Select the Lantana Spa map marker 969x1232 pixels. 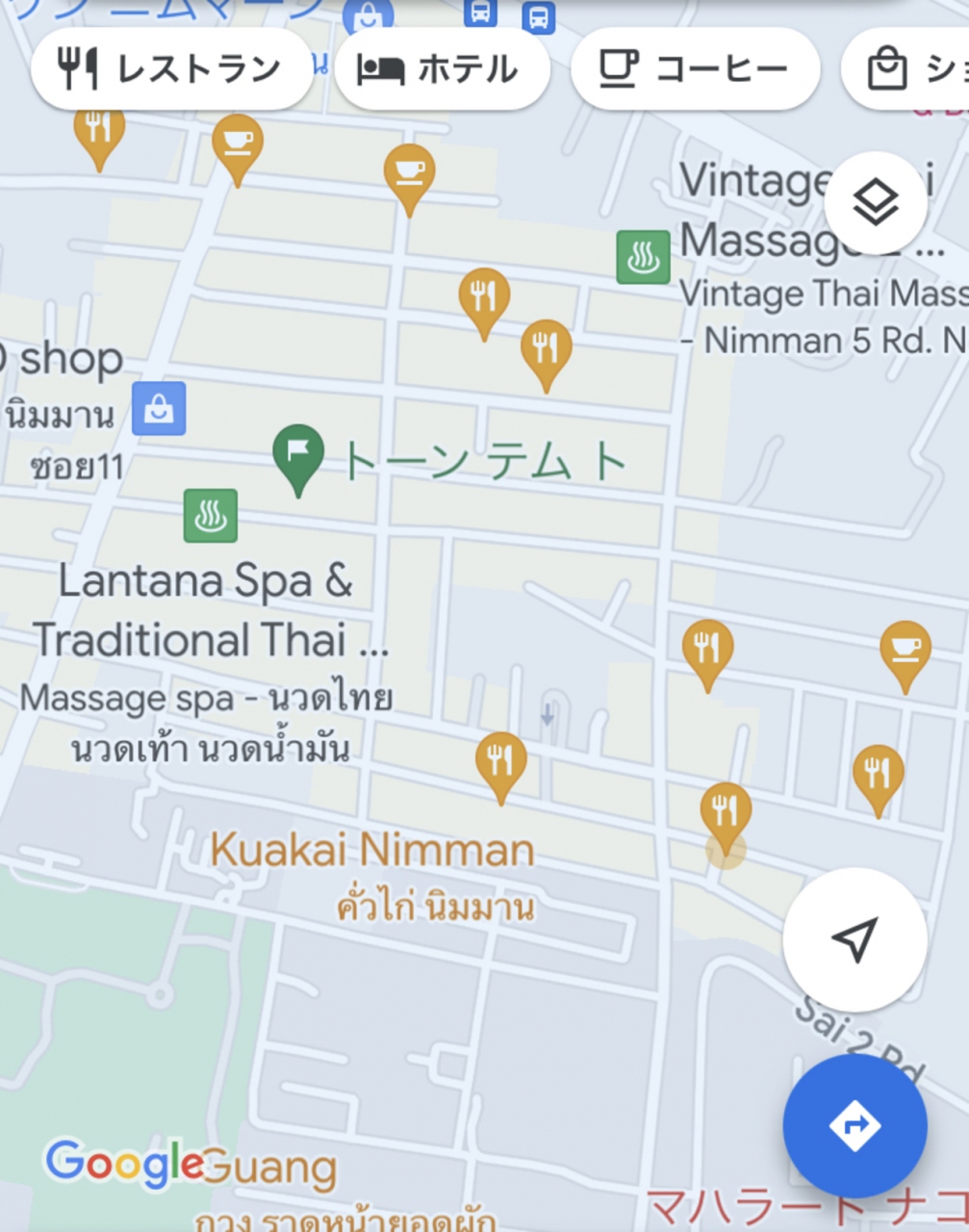coord(211,516)
